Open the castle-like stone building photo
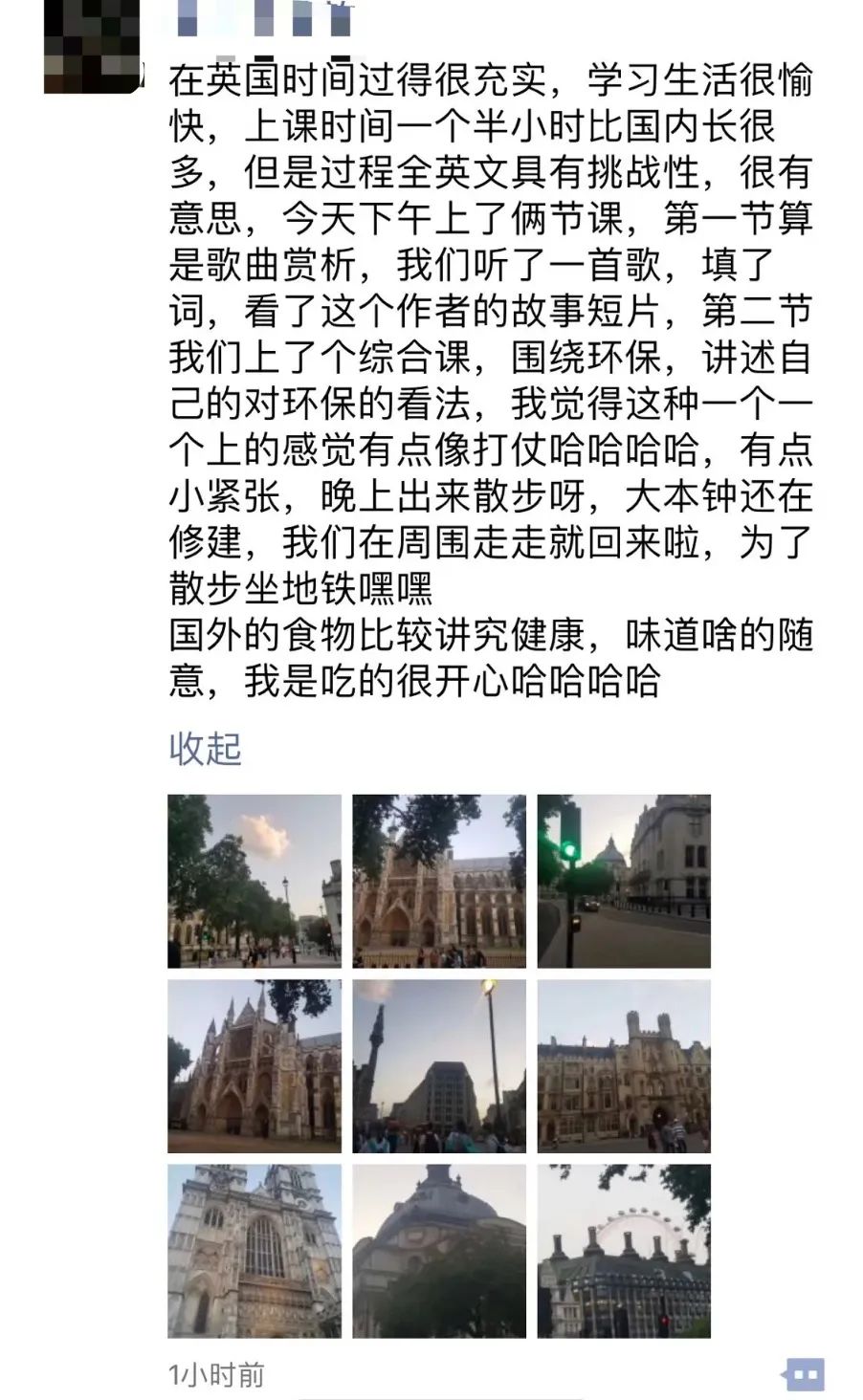The height and width of the screenshot is (1400, 863). pos(624,1065)
